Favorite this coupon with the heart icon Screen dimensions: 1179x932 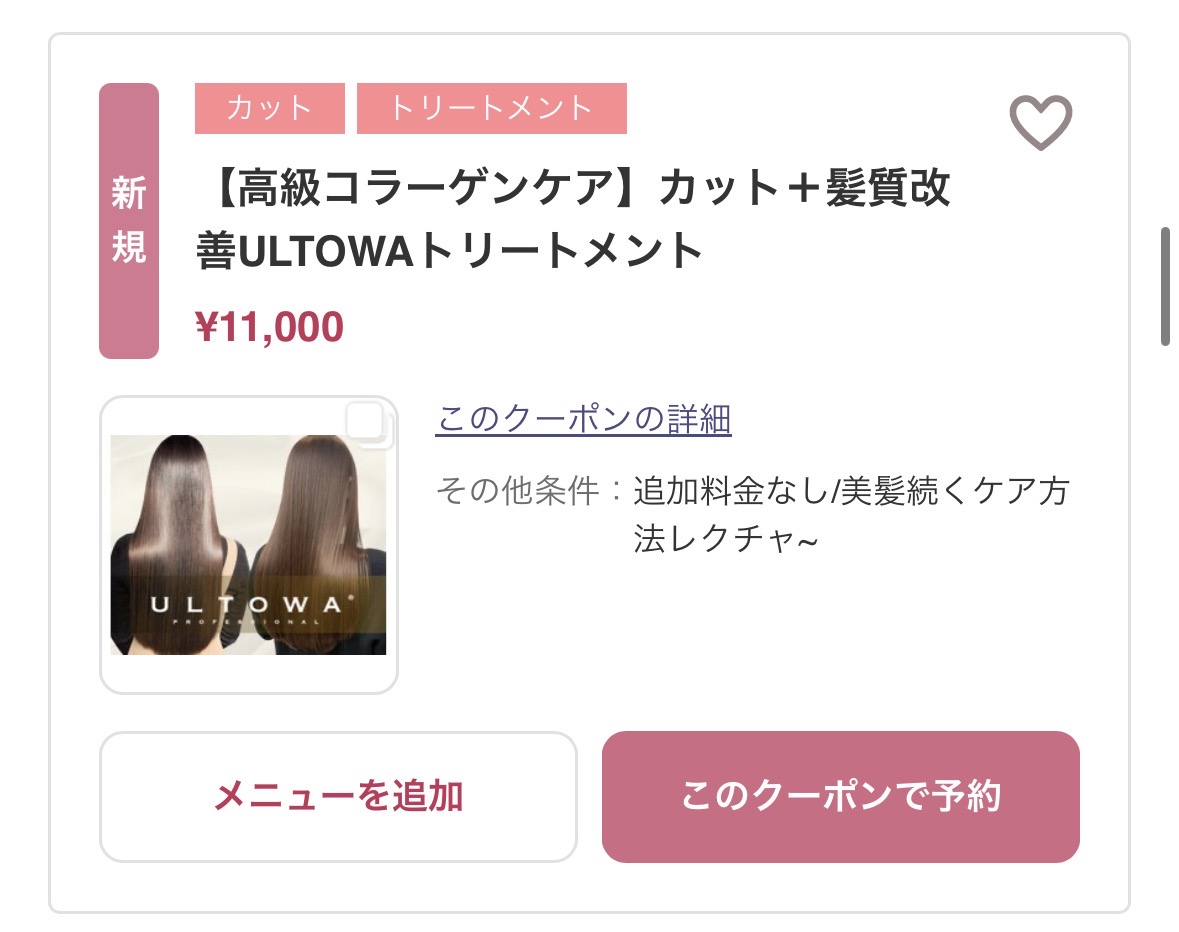tap(1040, 123)
